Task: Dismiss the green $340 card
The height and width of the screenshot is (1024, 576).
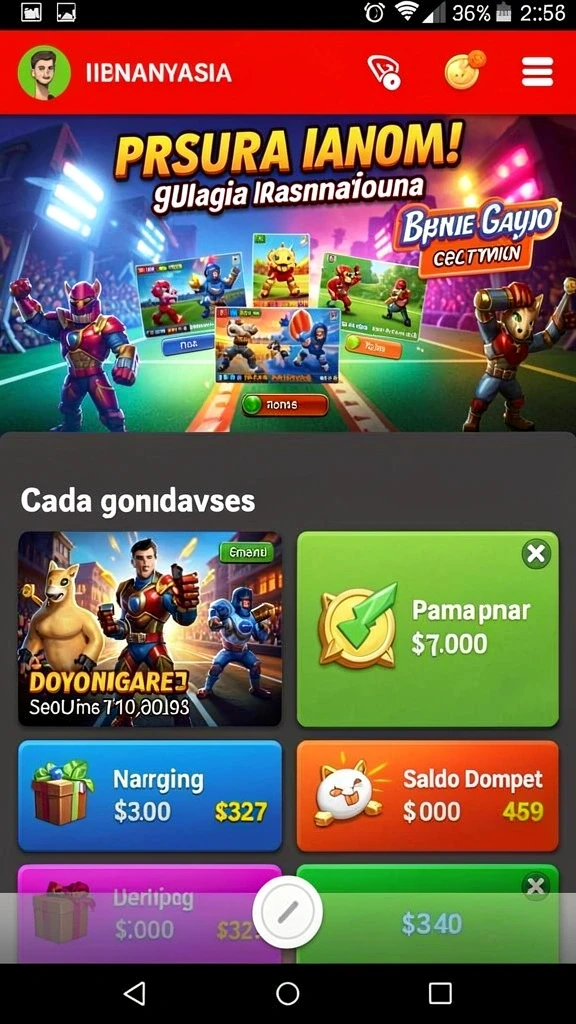Action: 535,887
